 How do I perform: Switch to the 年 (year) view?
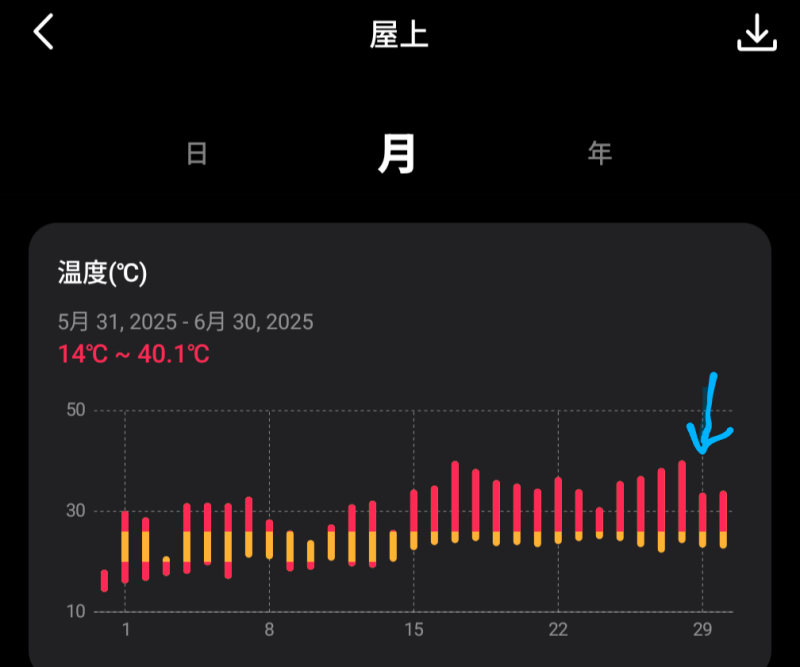click(x=599, y=153)
